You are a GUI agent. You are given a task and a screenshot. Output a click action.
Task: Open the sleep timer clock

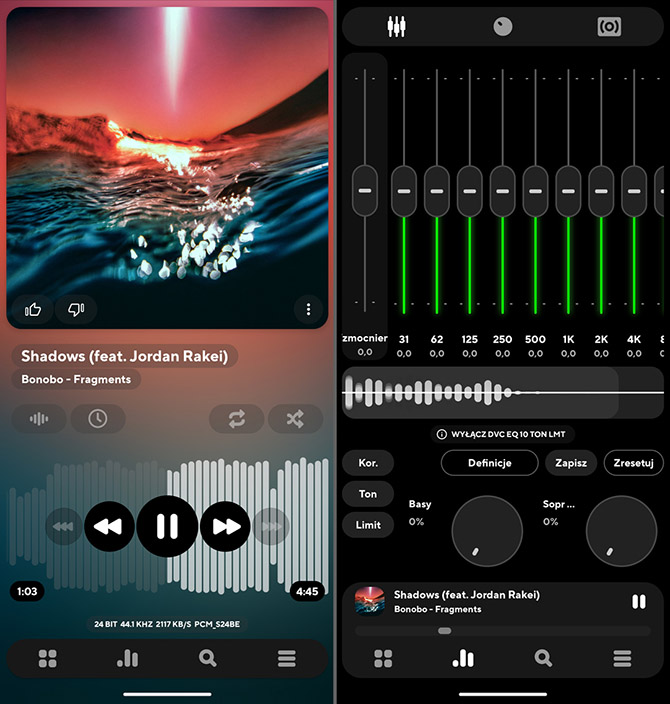97,419
